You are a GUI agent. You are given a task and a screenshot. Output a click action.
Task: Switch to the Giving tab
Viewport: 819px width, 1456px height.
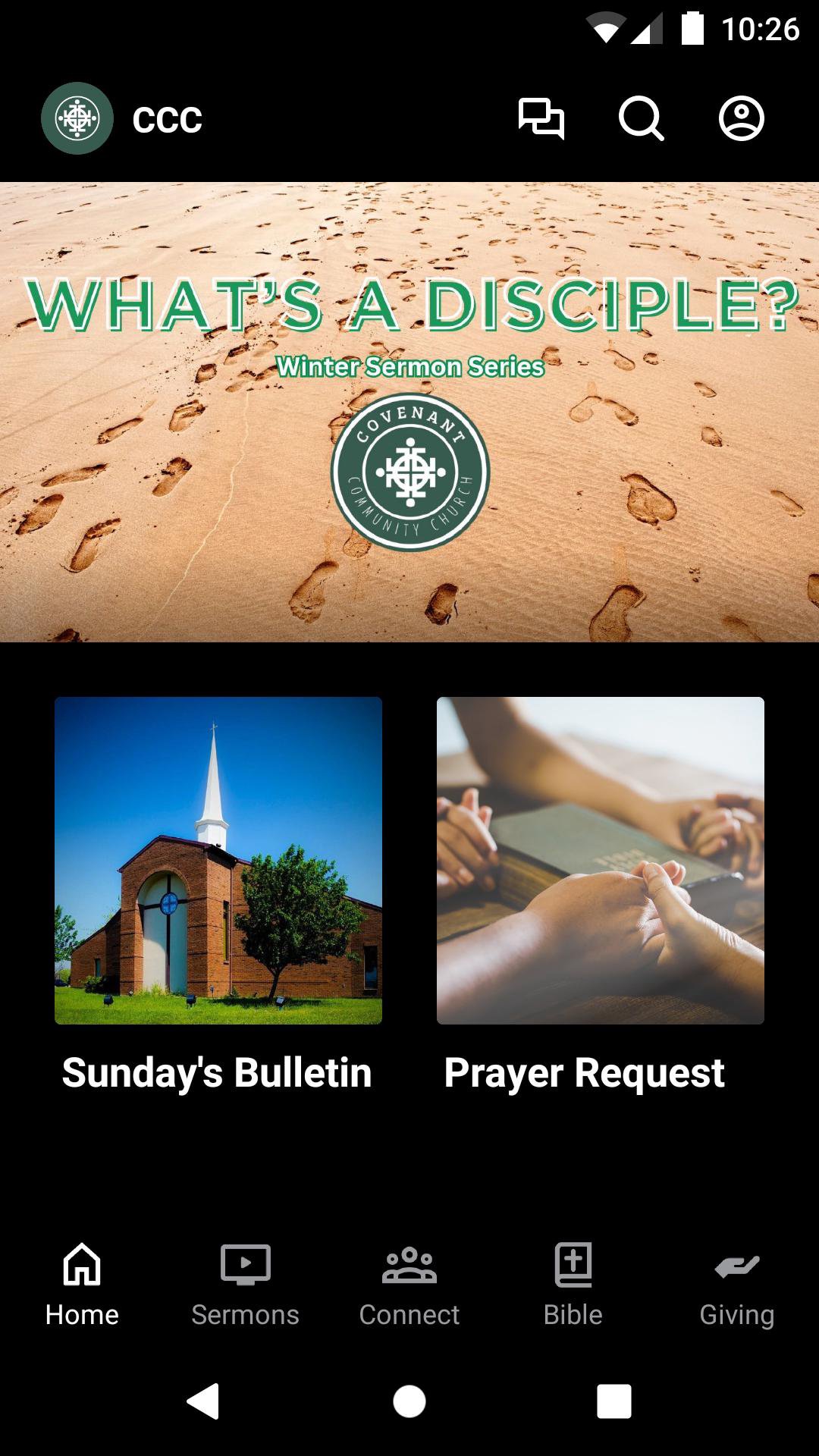737,1282
